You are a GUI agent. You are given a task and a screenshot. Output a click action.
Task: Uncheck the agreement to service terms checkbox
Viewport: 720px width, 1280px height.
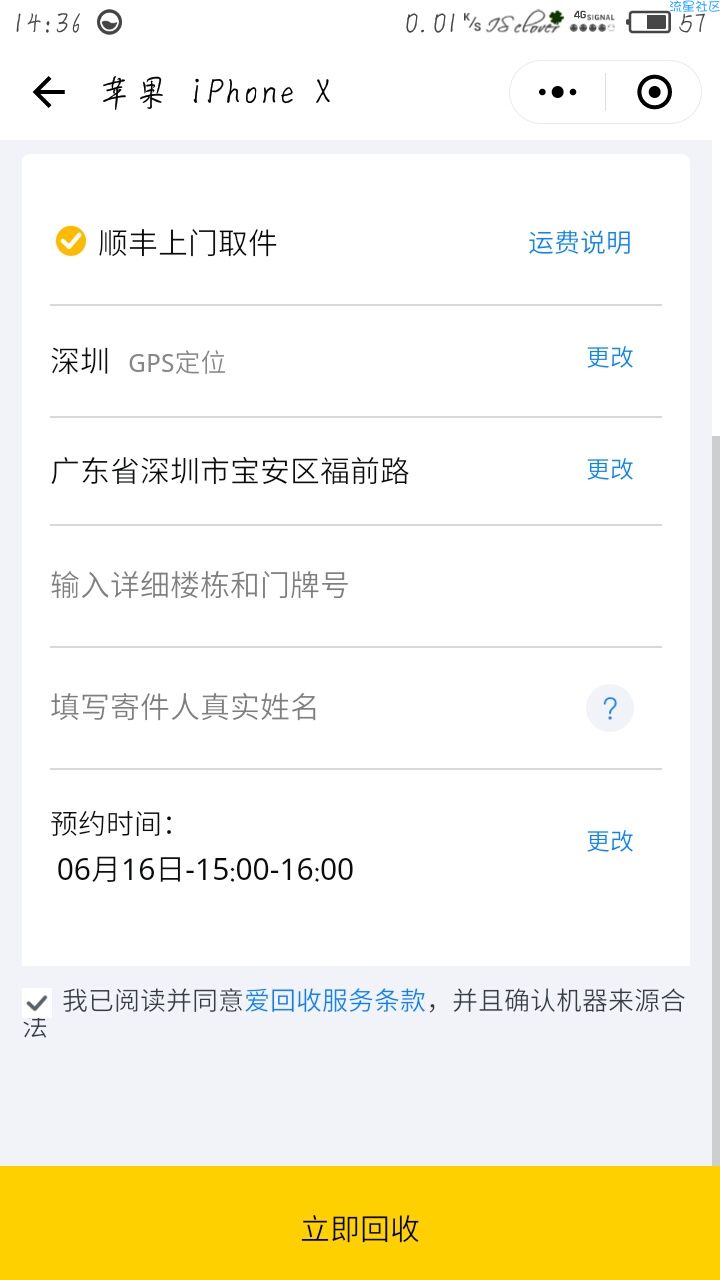(37, 1002)
